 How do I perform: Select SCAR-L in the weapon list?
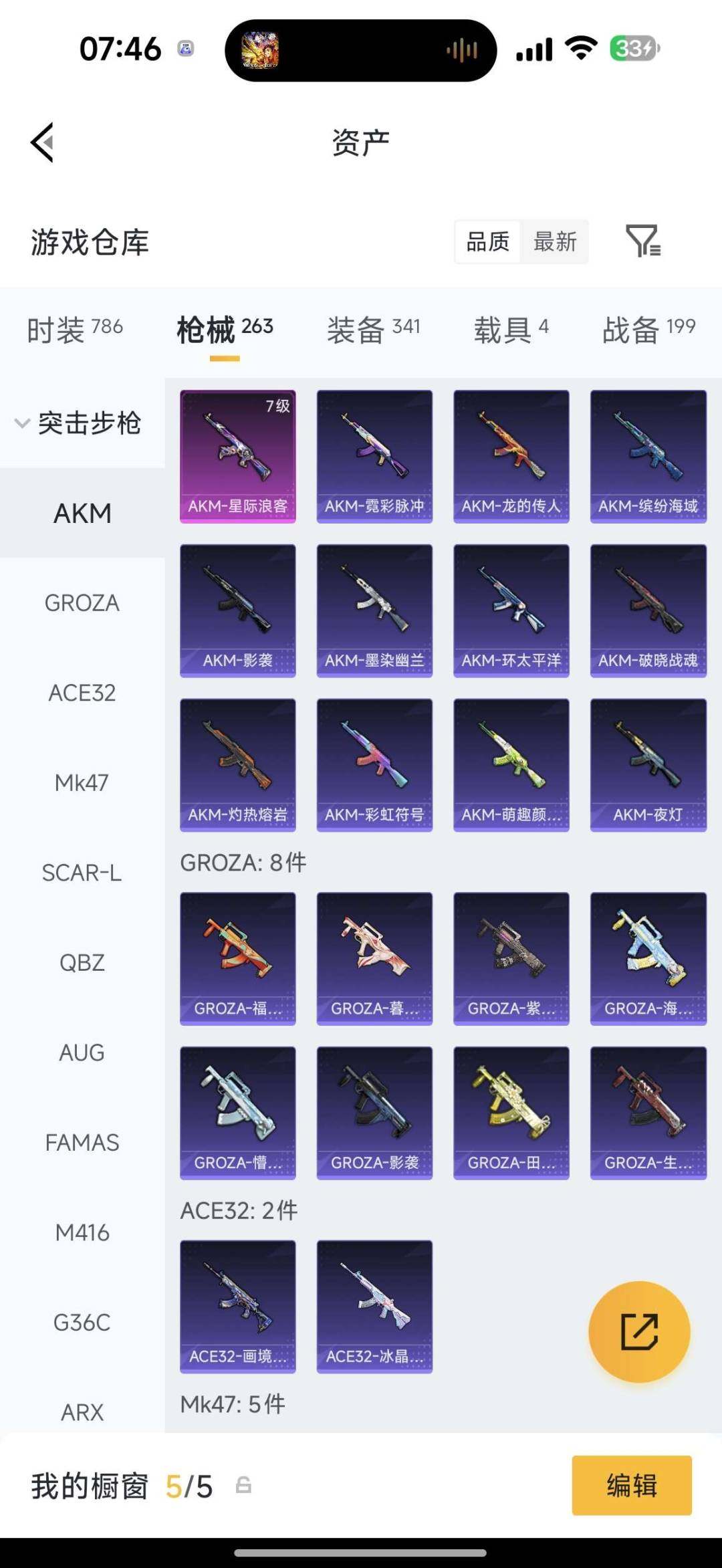click(82, 873)
